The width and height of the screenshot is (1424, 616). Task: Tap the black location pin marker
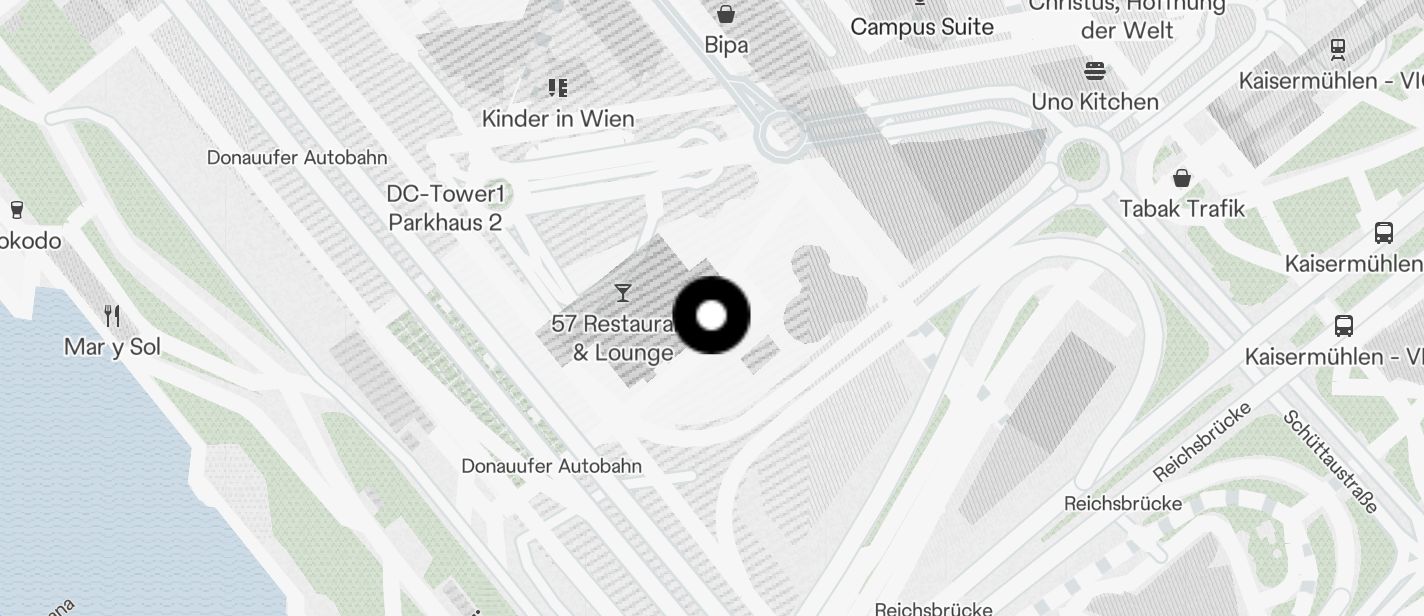(x=711, y=316)
